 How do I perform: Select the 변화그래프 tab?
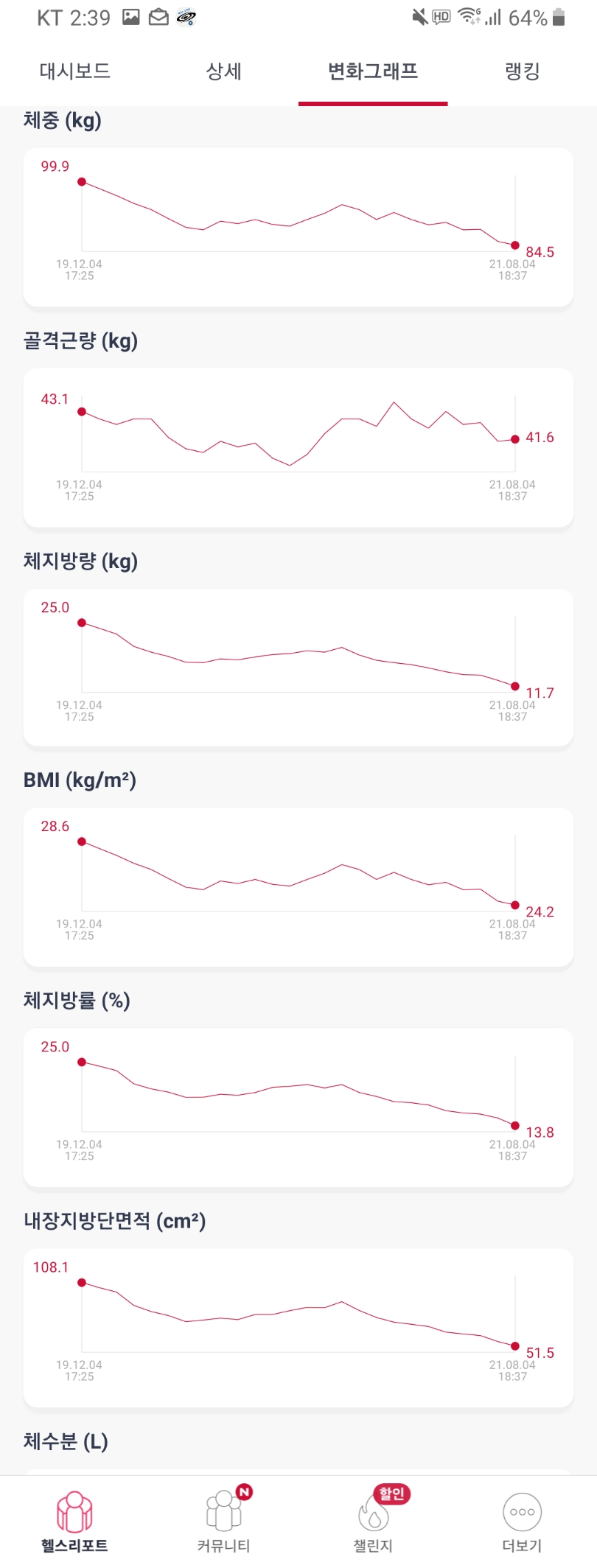click(373, 71)
